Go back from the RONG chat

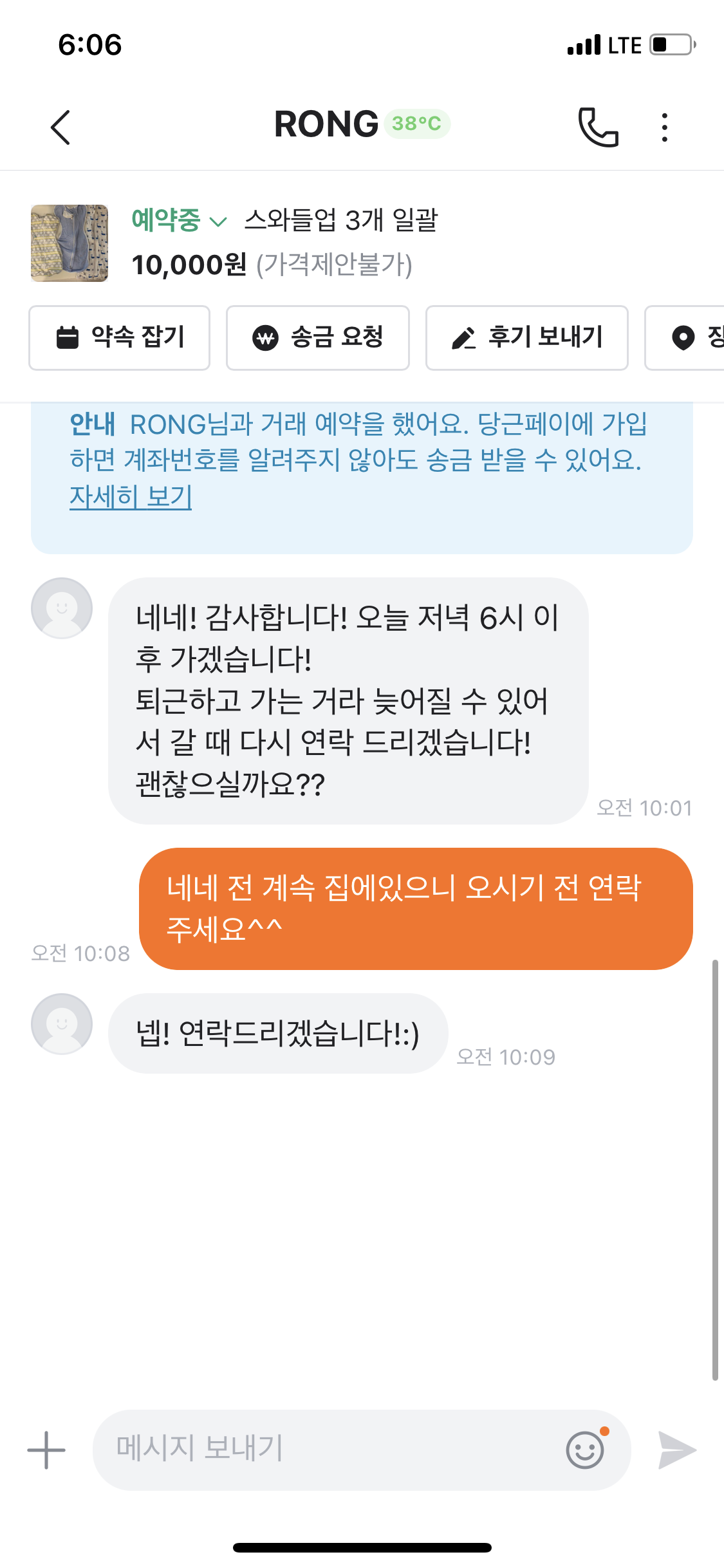[x=60, y=127]
